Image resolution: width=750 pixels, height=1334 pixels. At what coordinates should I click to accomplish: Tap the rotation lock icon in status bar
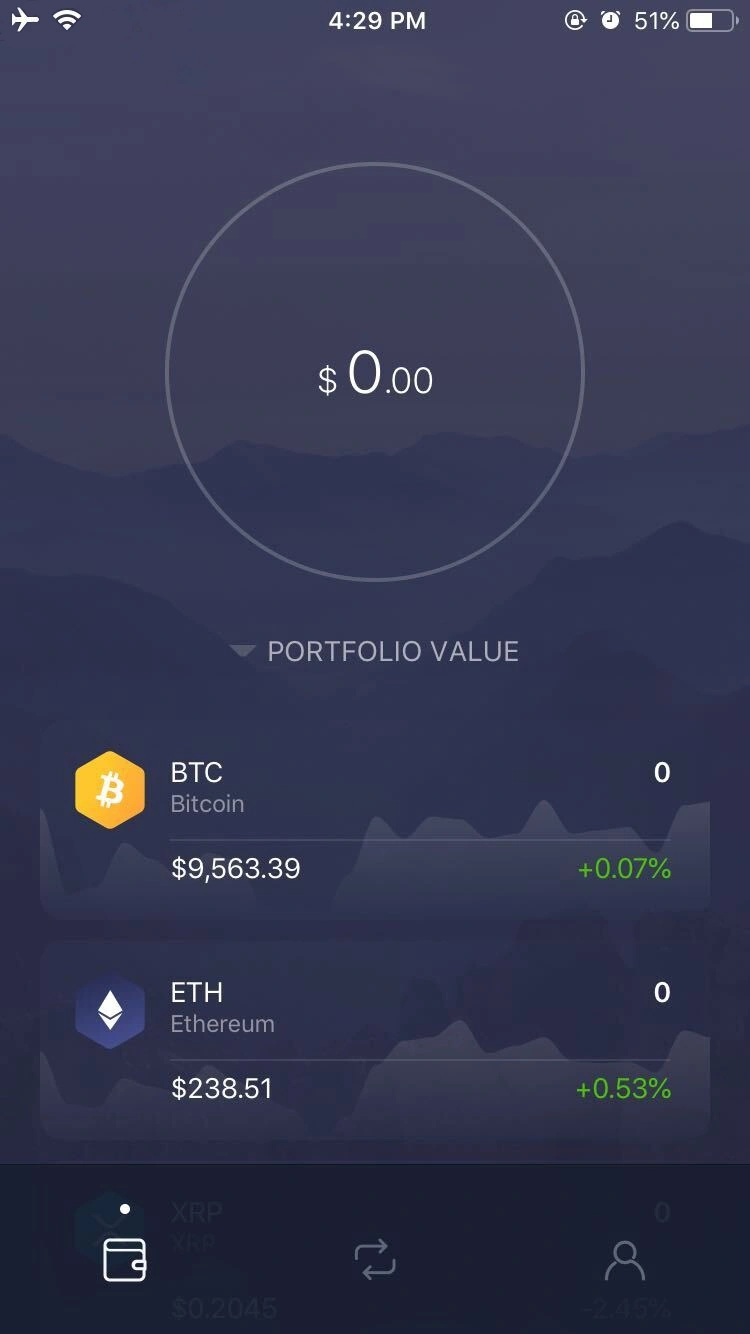[576, 18]
